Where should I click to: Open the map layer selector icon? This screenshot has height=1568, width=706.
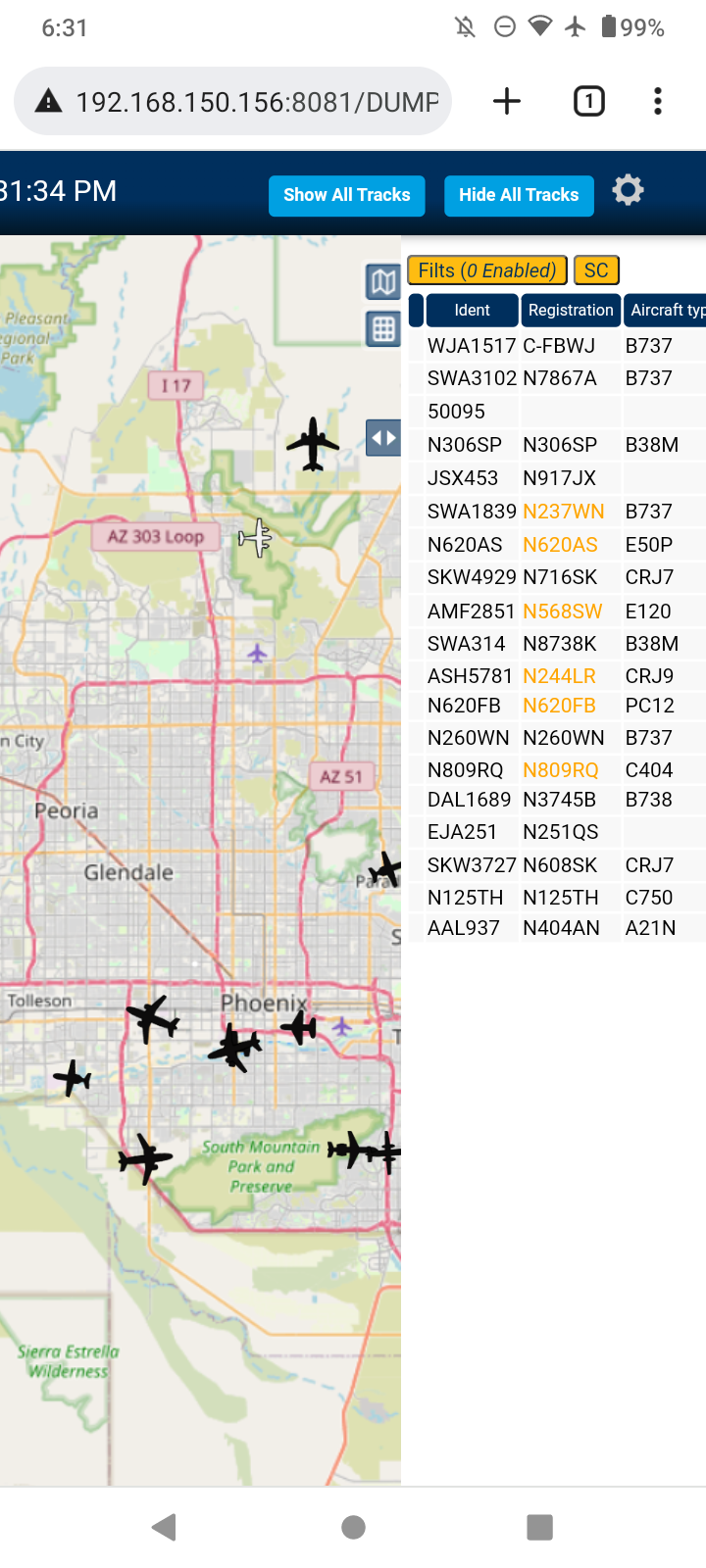[383, 282]
